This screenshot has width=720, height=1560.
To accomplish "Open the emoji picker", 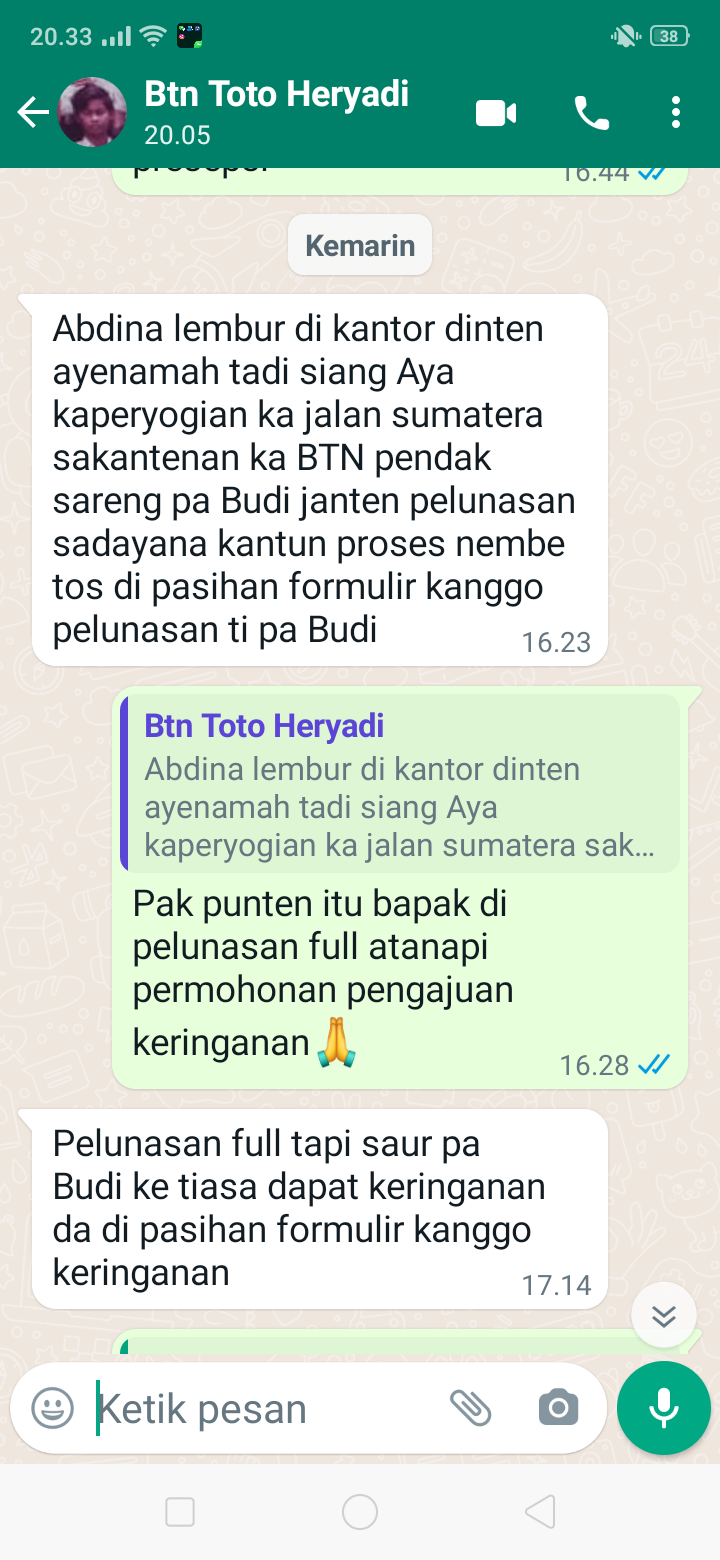I will 52,1409.
